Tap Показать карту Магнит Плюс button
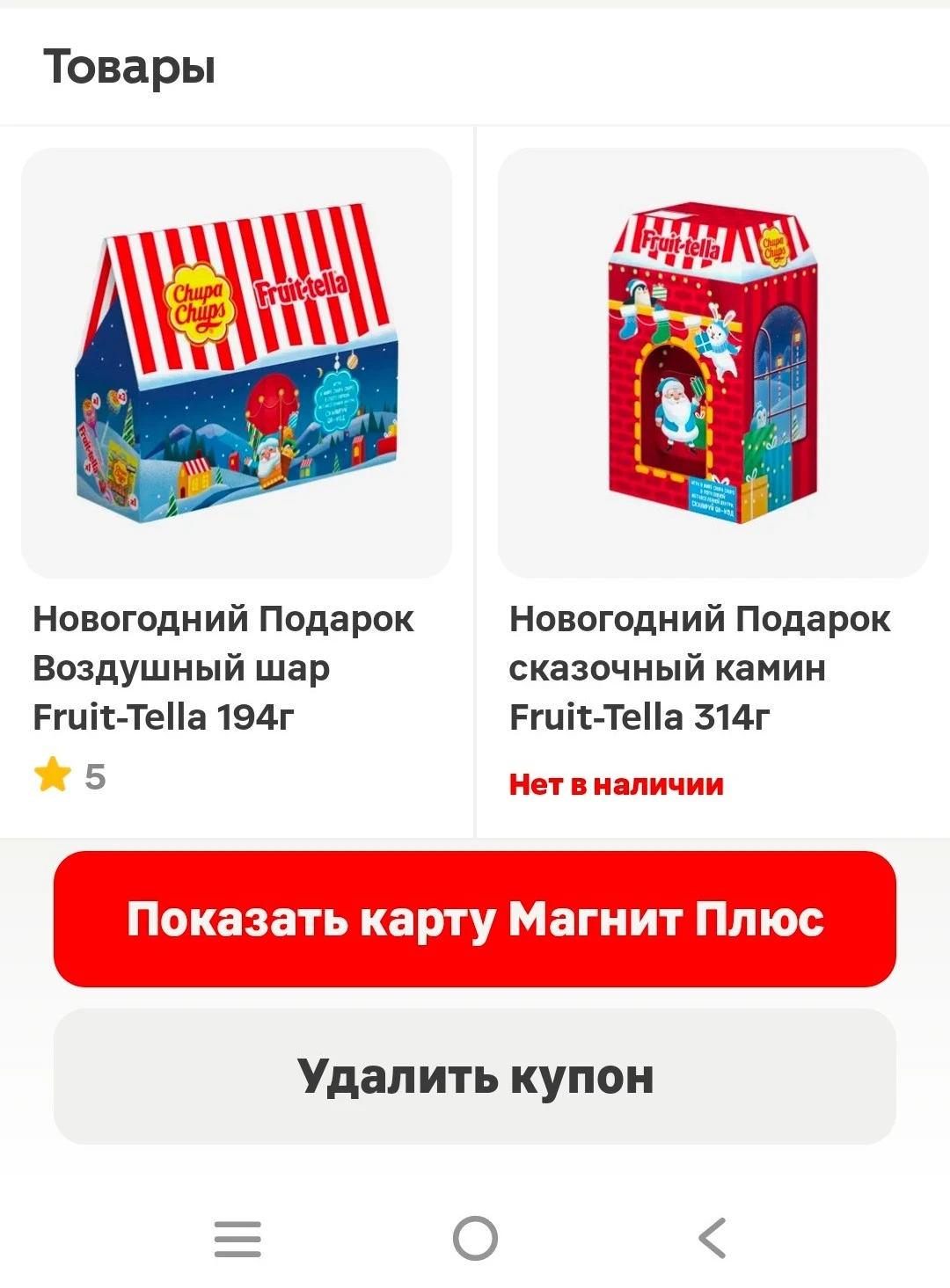Image resolution: width=950 pixels, height=1288 pixels. pos(475,919)
